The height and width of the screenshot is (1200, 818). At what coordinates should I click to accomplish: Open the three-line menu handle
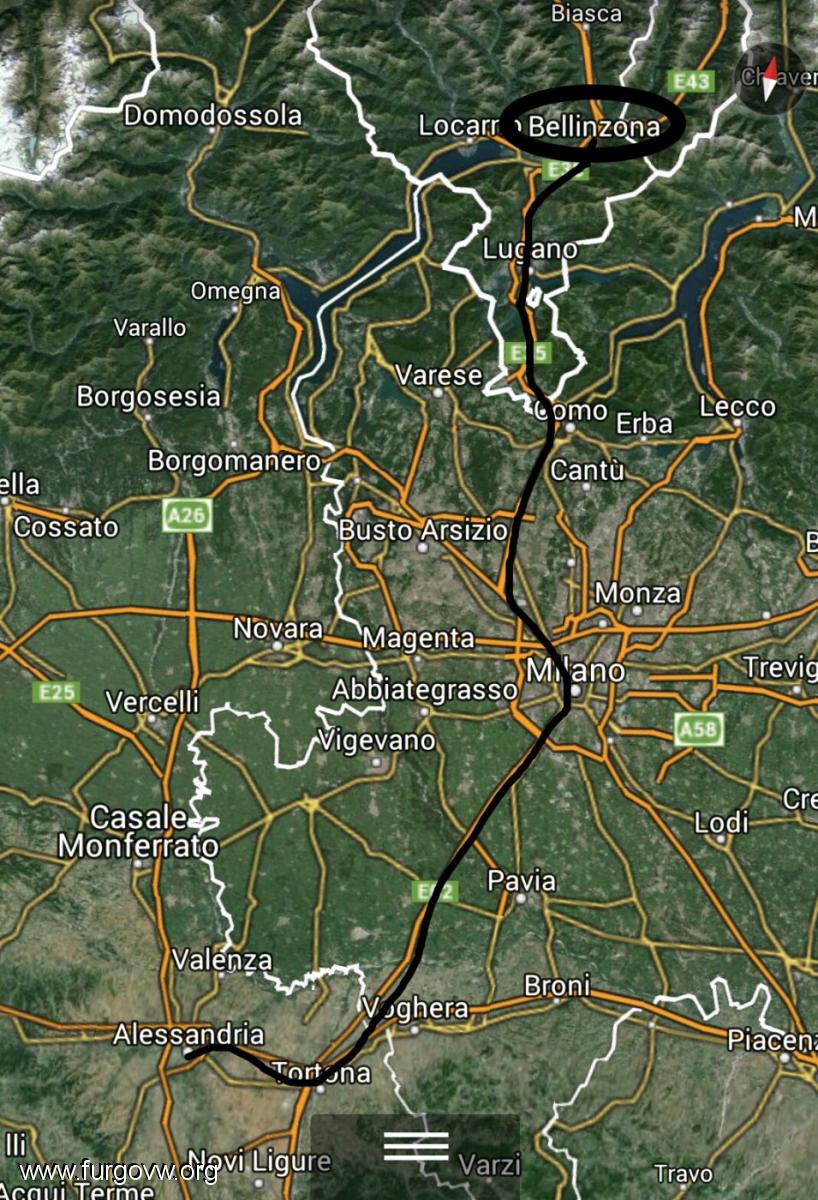pyautogui.click(x=416, y=1146)
